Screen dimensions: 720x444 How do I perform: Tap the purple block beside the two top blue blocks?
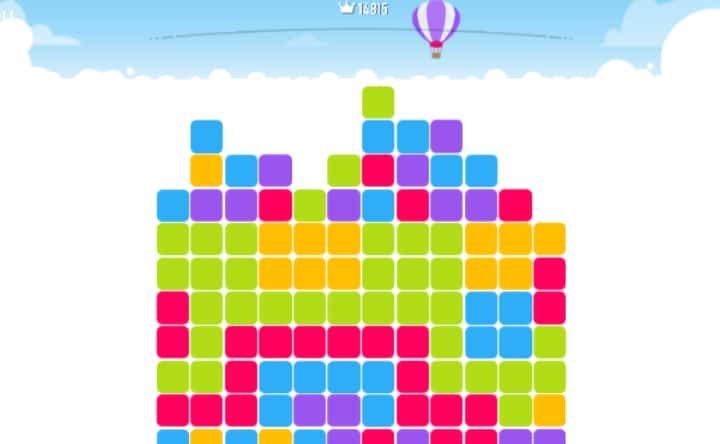click(x=446, y=136)
